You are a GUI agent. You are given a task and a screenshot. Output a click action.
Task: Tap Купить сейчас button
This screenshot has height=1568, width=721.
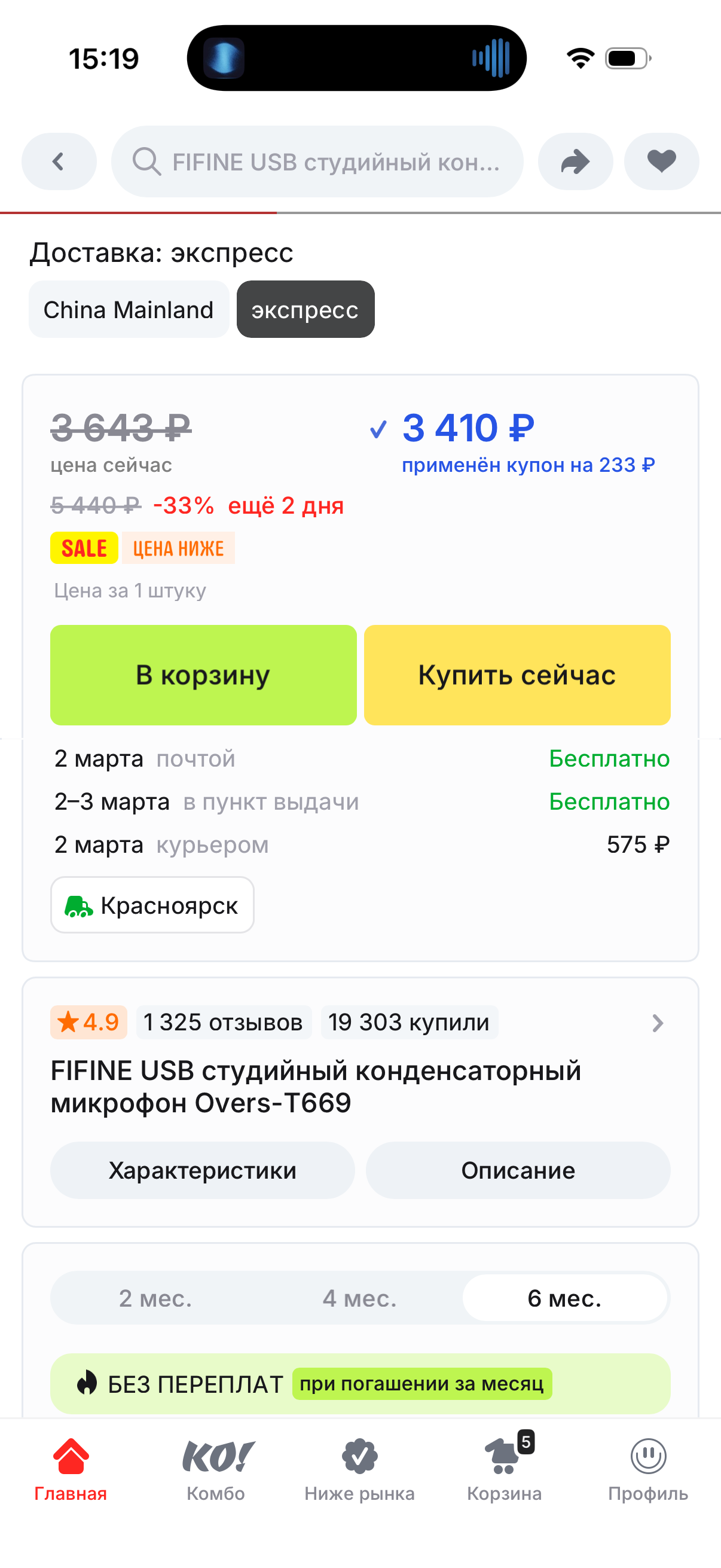point(517,675)
